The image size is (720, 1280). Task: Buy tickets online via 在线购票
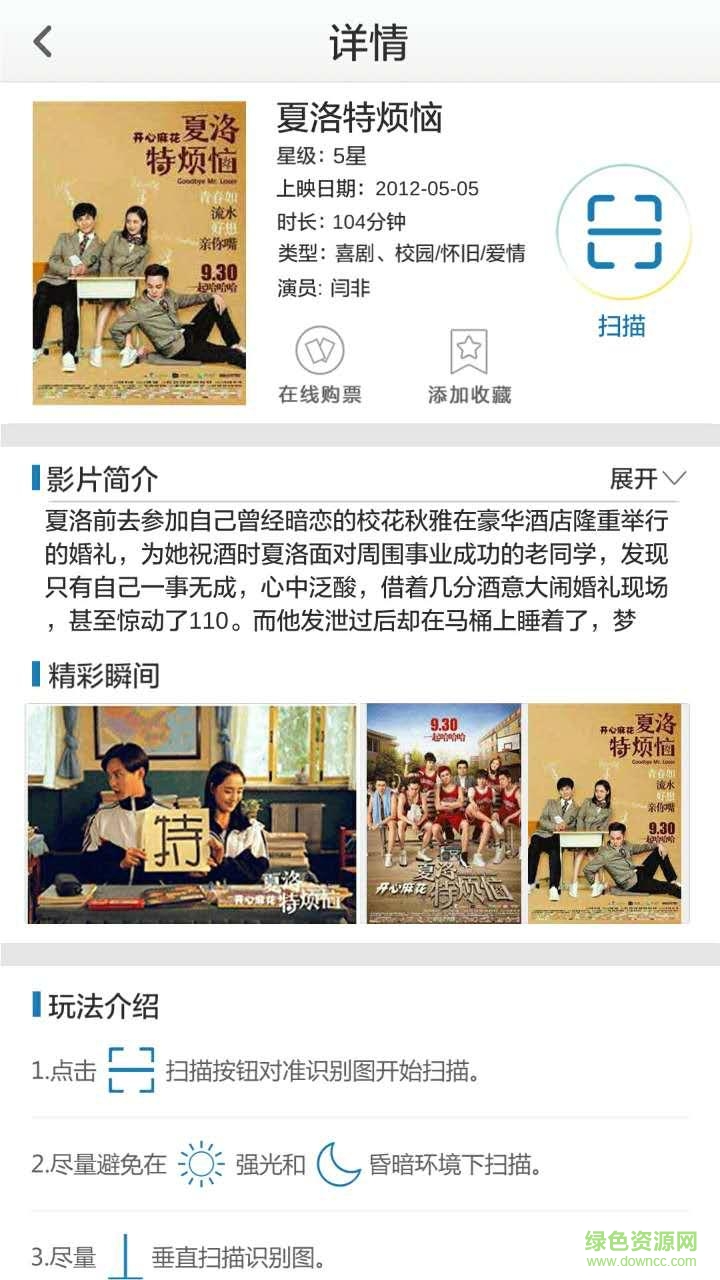click(319, 366)
